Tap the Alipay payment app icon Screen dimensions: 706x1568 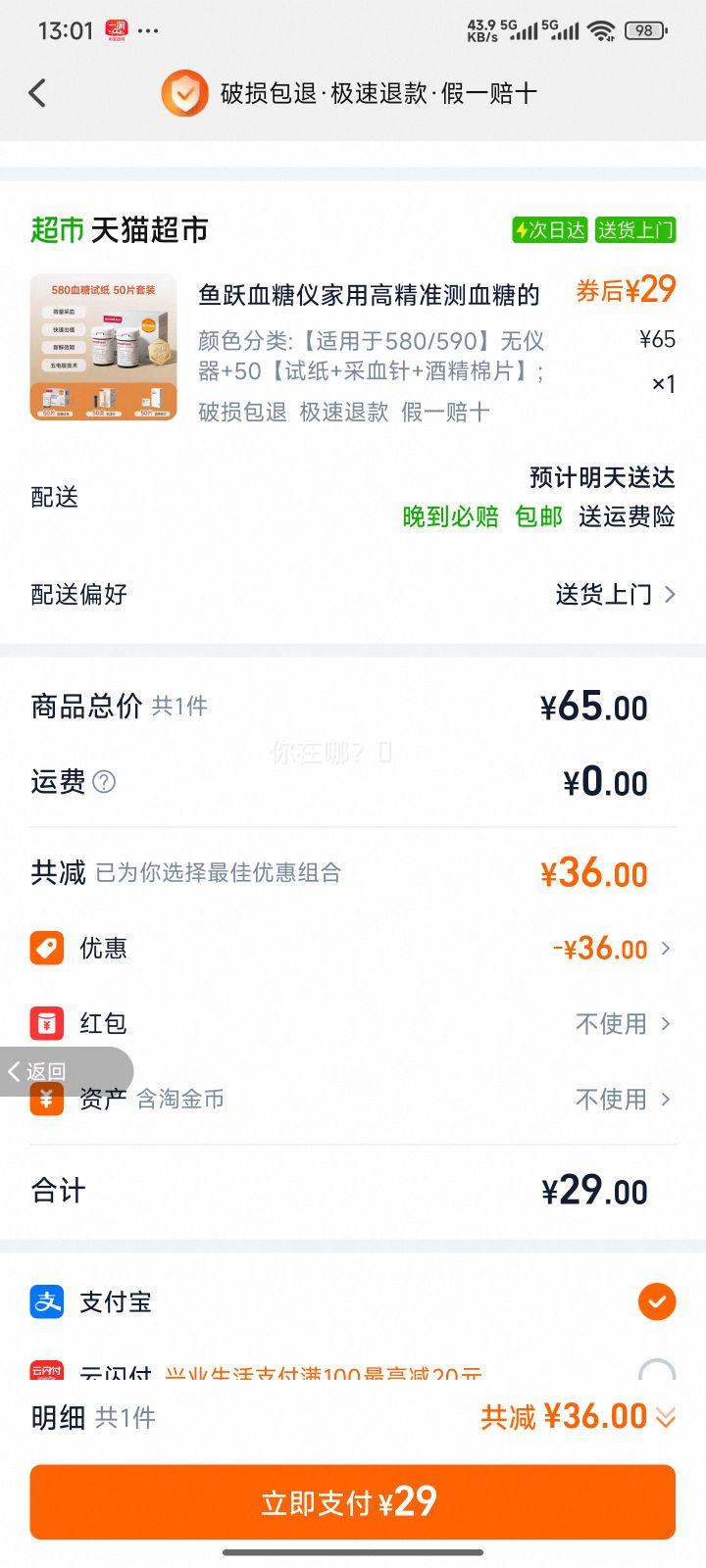[45, 1301]
